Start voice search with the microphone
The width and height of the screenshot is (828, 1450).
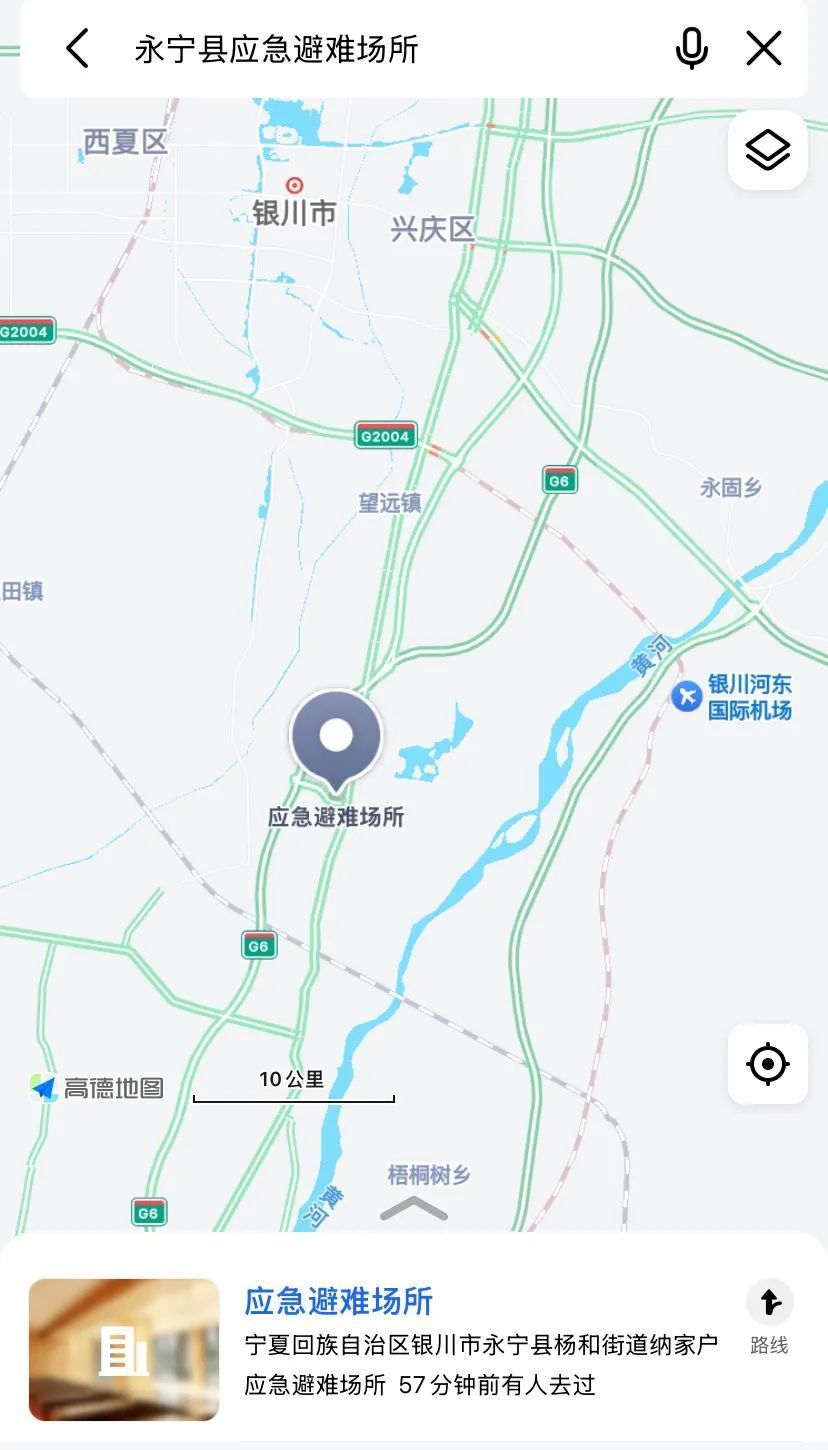(x=691, y=48)
